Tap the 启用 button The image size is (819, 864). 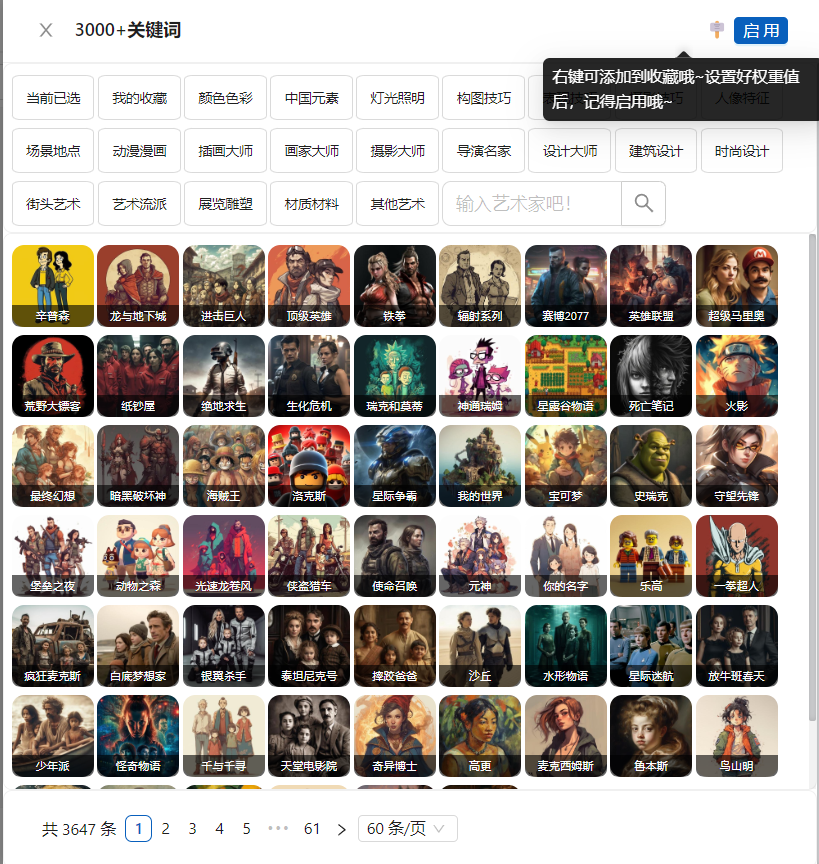click(760, 31)
